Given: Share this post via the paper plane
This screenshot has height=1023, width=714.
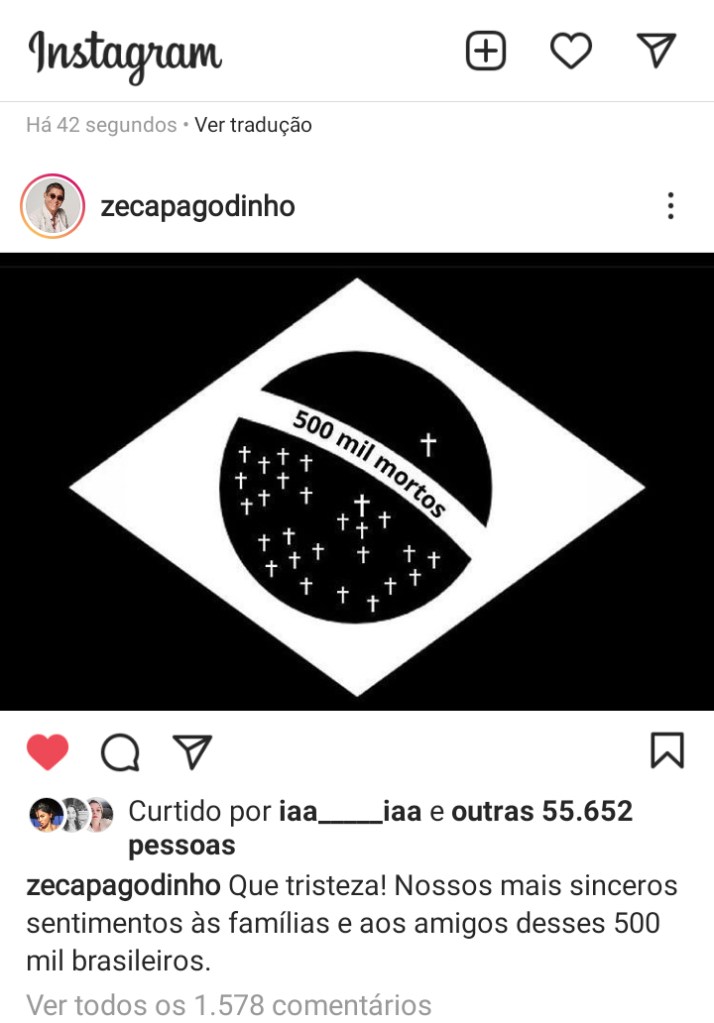Looking at the screenshot, I should click(x=192, y=752).
